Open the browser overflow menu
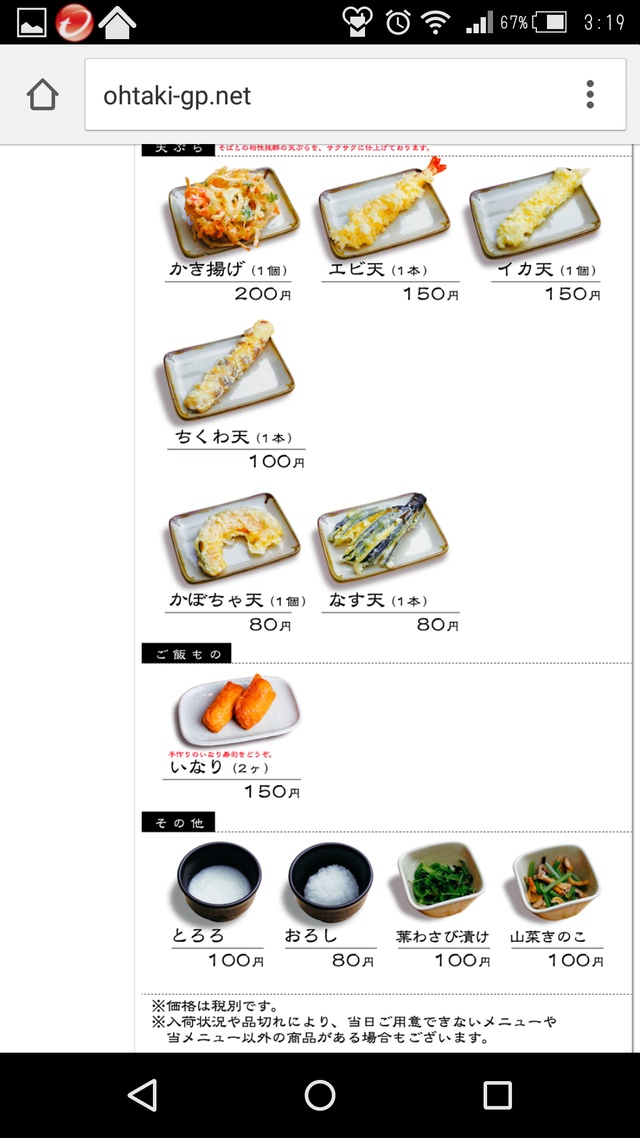The width and height of the screenshot is (640, 1138). [590, 95]
